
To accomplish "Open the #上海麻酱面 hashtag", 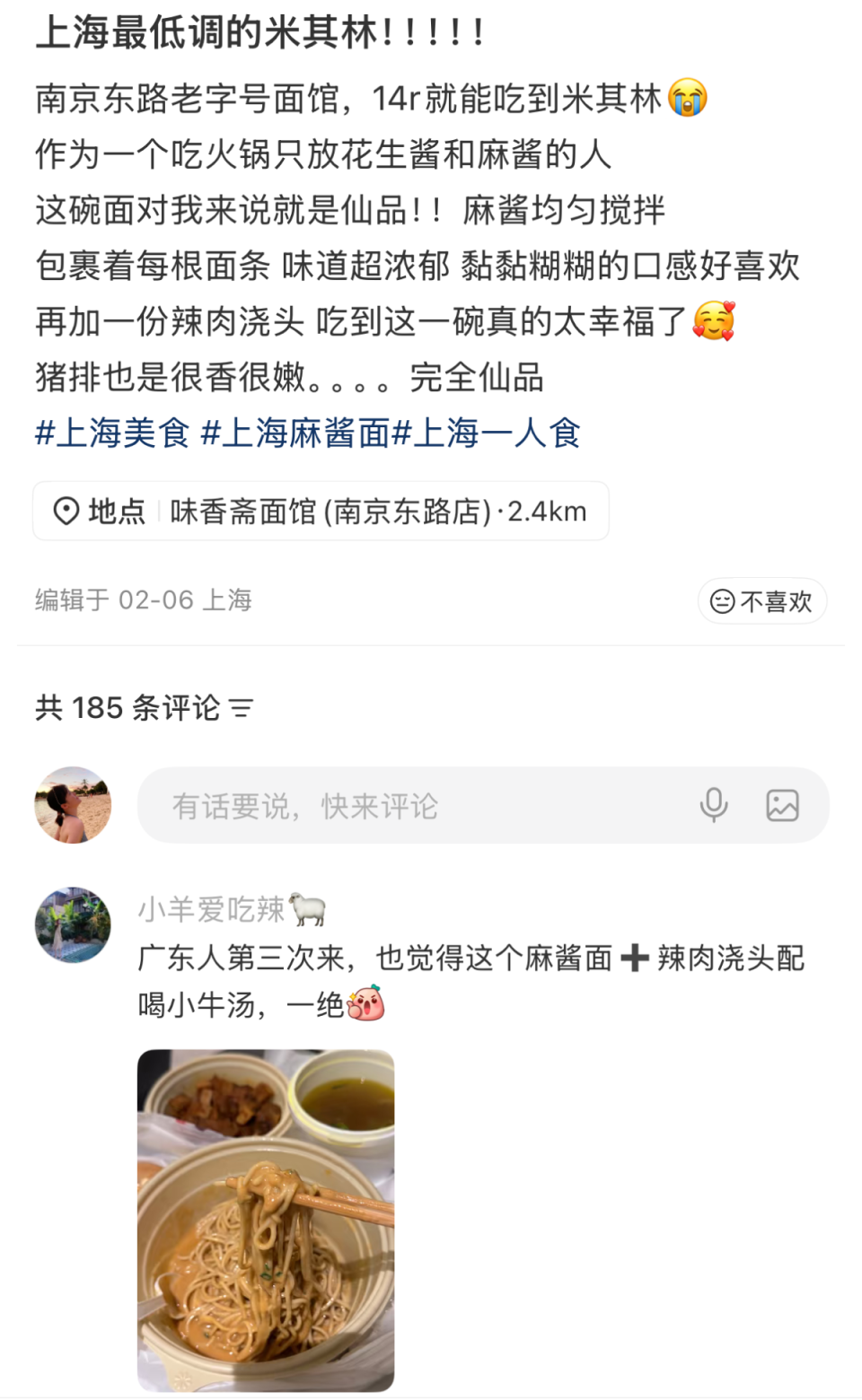I will (x=296, y=433).
